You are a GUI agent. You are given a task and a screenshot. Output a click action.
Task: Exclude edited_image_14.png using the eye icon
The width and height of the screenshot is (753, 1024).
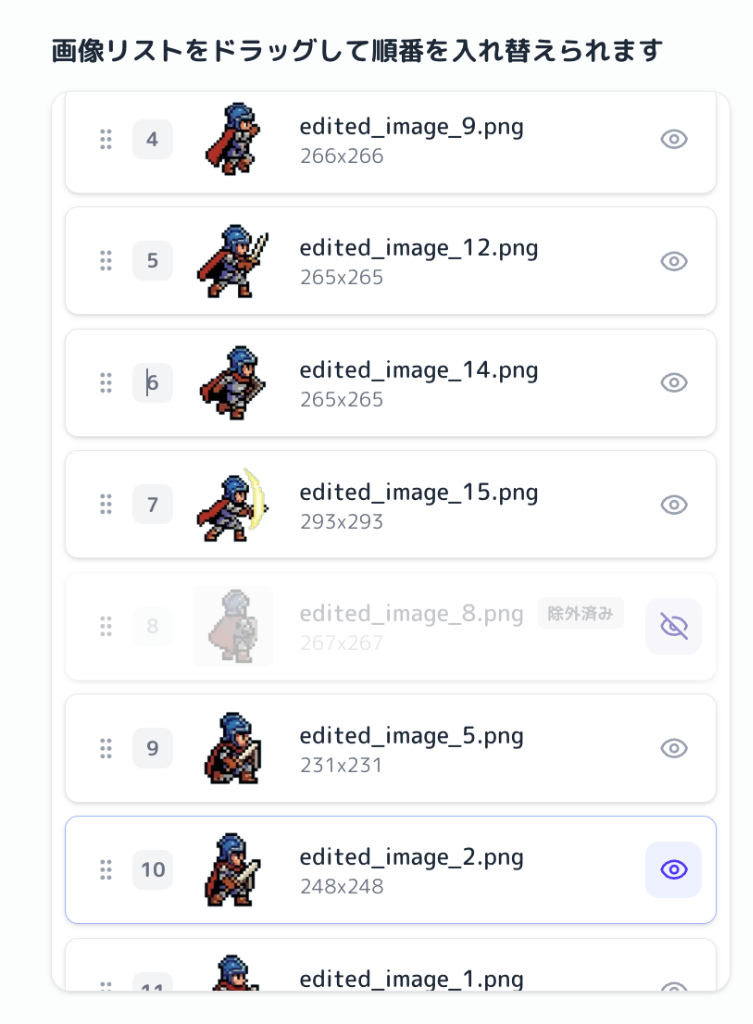click(x=674, y=383)
